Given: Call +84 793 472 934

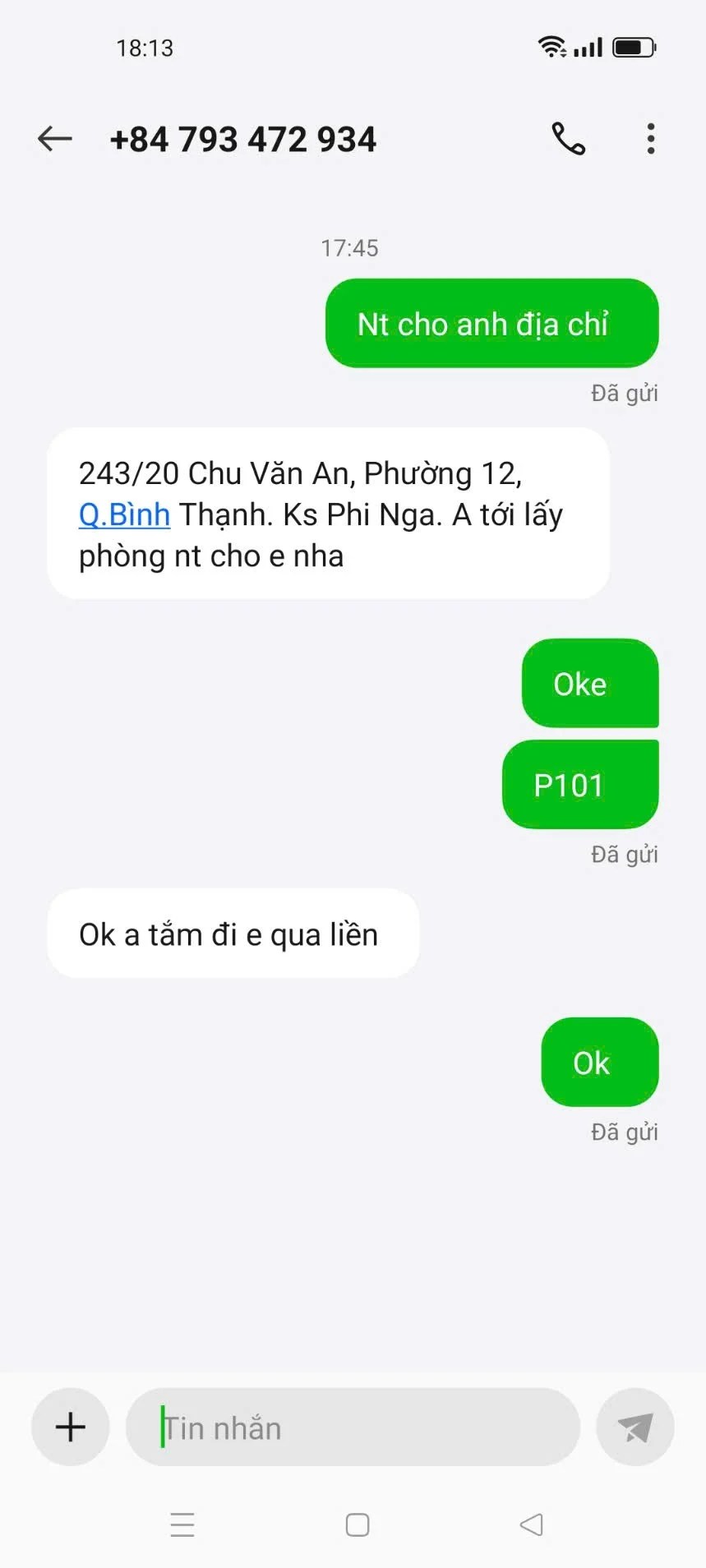Looking at the screenshot, I should (568, 139).
